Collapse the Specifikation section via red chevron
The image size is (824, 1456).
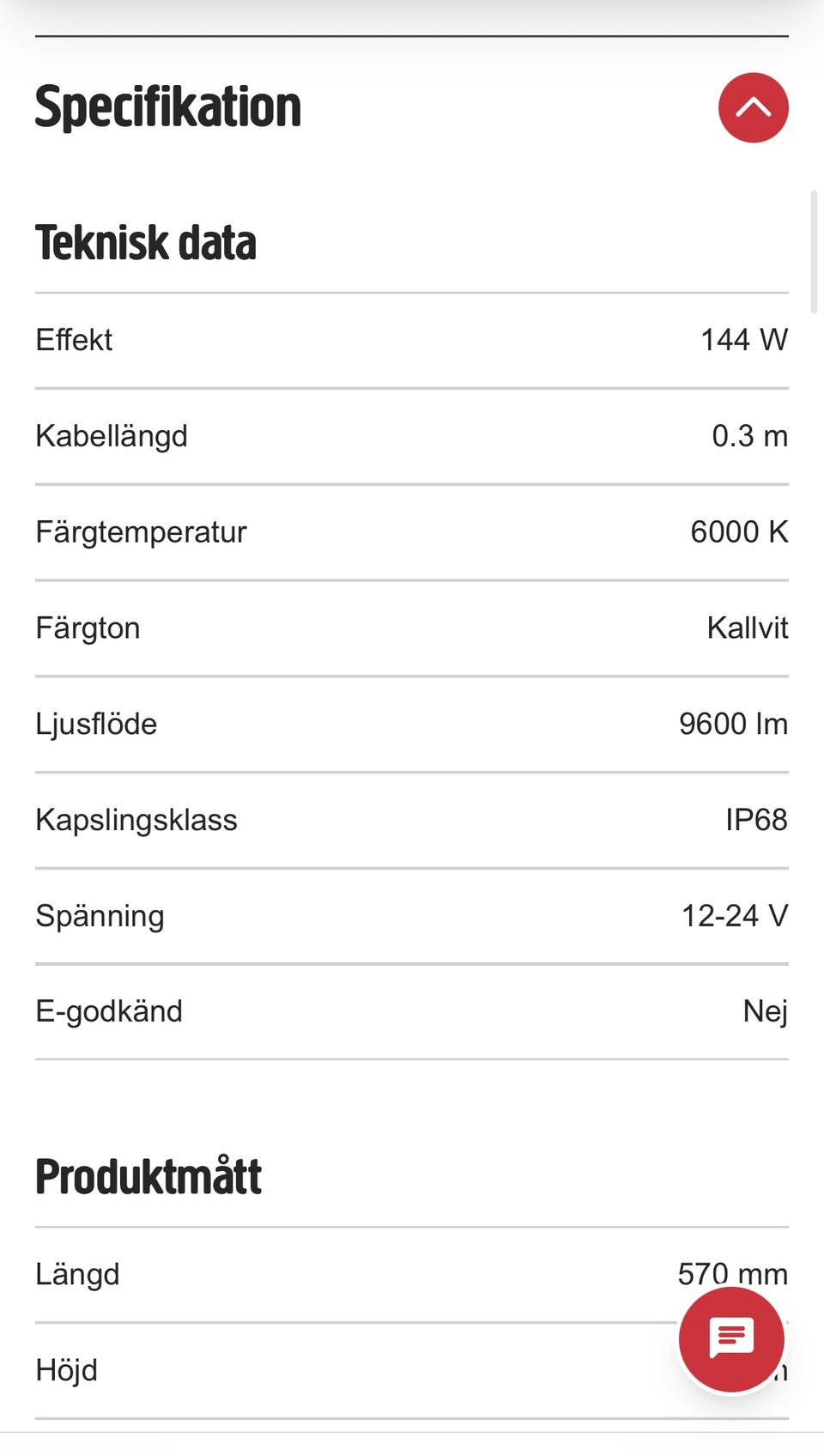(x=753, y=107)
